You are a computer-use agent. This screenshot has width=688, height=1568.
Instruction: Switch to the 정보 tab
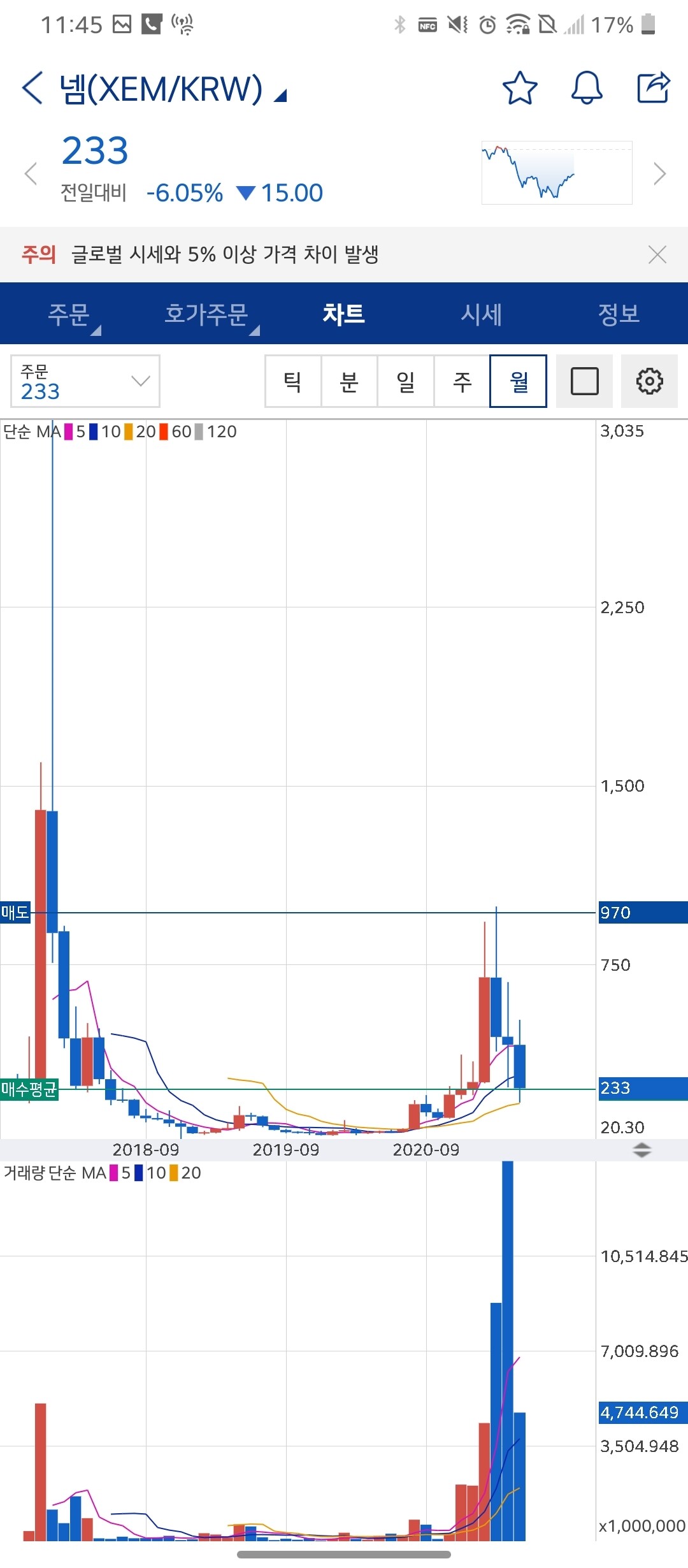click(619, 314)
